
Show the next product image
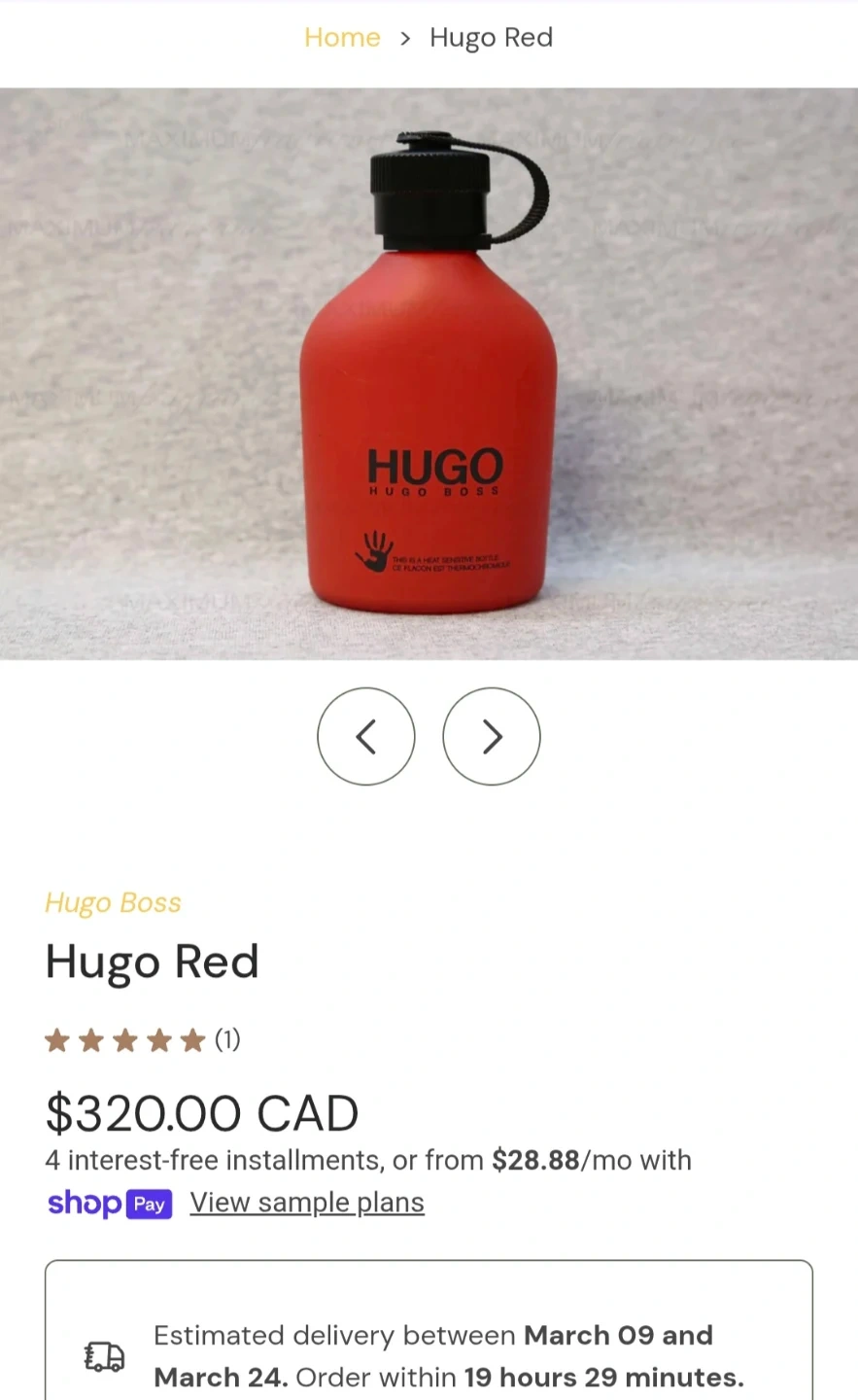(x=492, y=736)
